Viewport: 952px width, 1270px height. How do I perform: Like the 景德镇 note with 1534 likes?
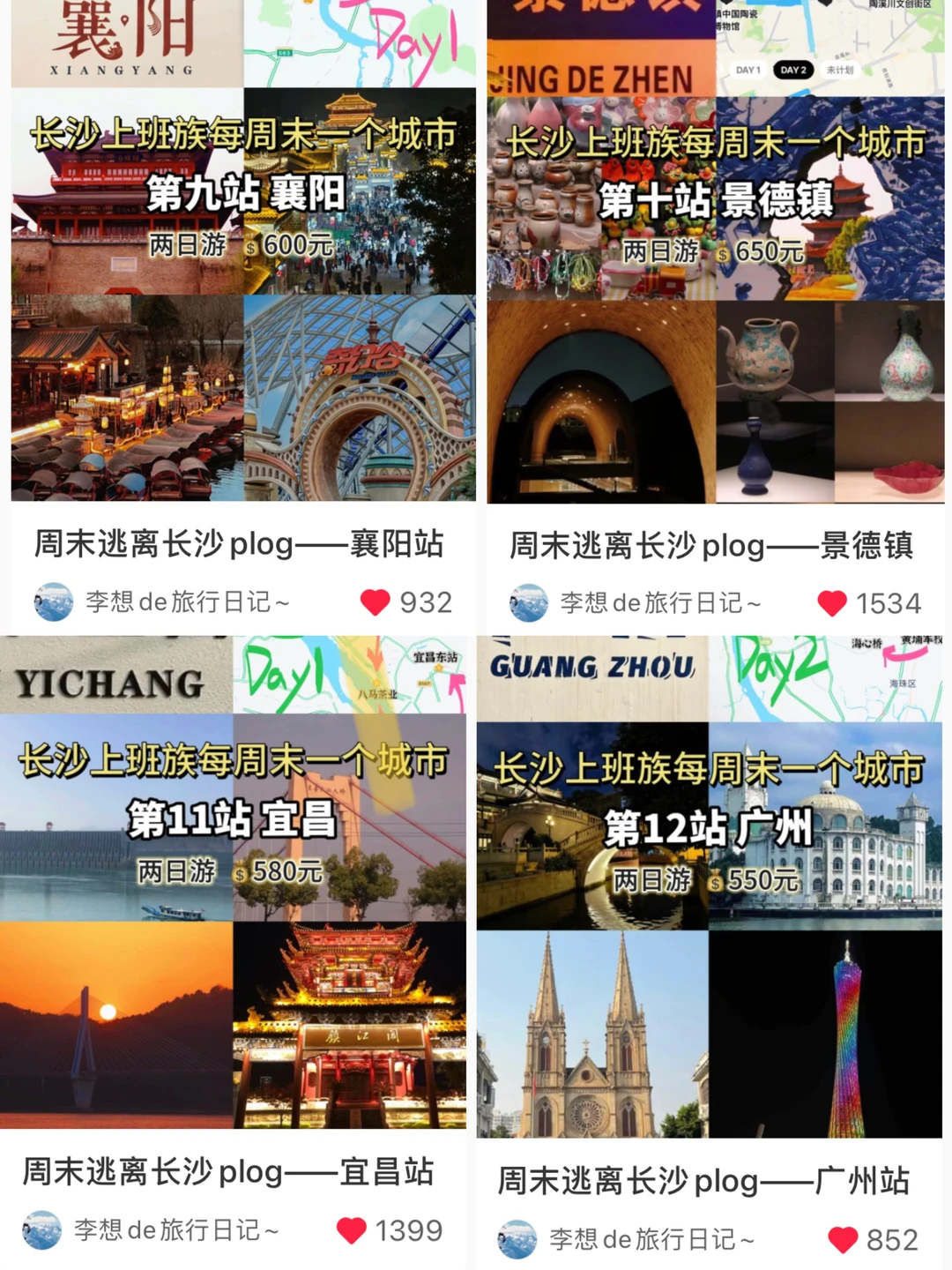pos(832,603)
